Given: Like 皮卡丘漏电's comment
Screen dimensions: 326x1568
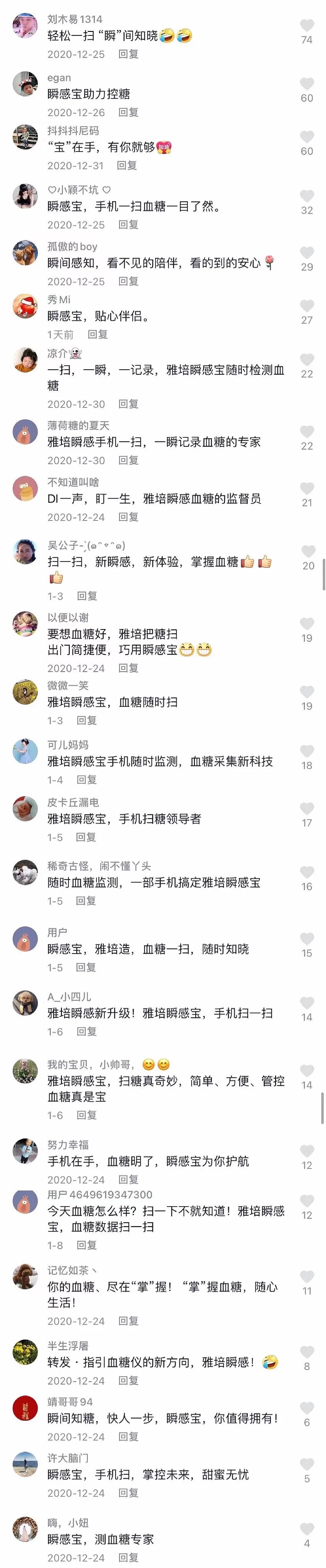Looking at the screenshot, I should (307, 809).
